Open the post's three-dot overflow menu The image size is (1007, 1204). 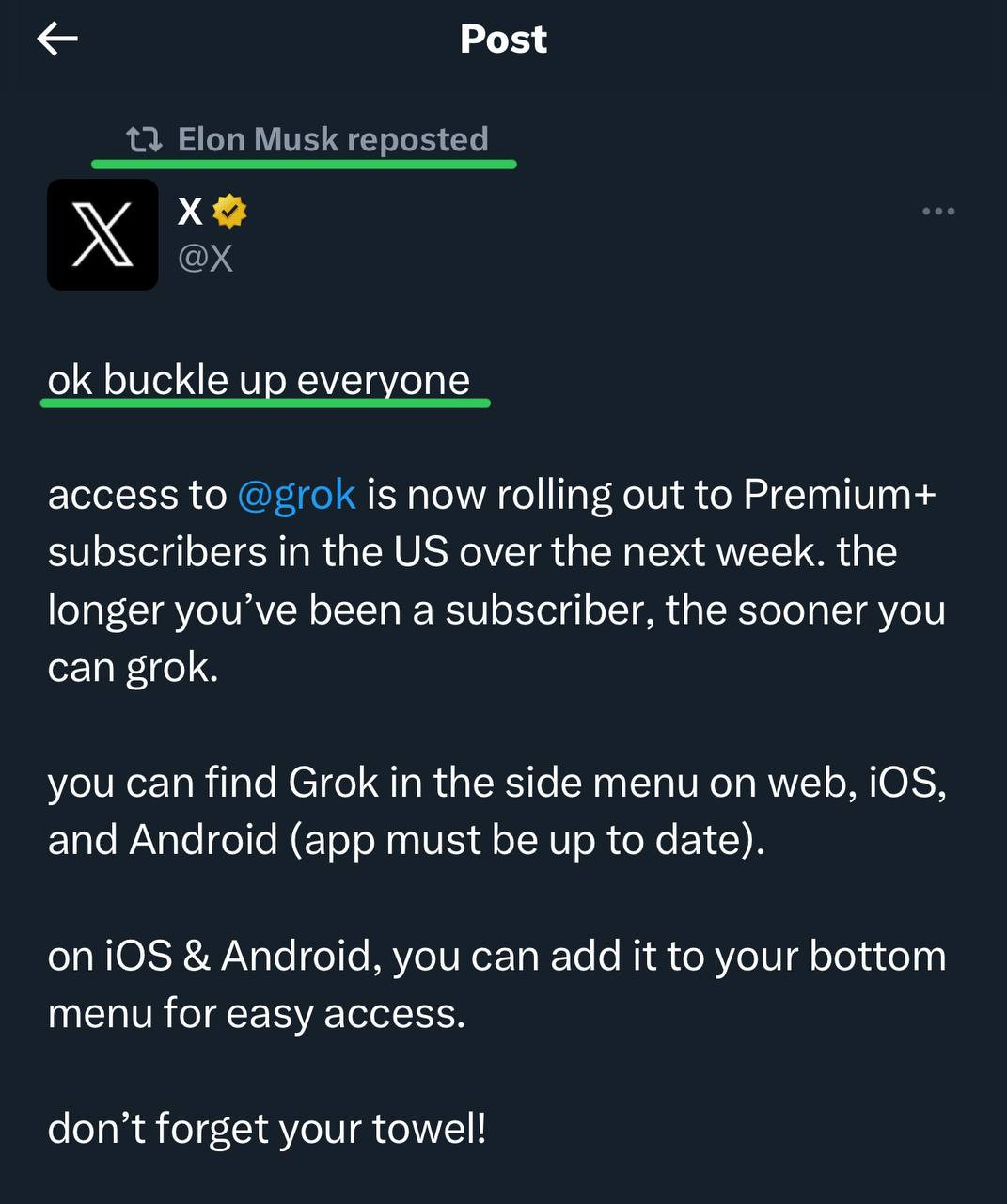(x=937, y=212)
